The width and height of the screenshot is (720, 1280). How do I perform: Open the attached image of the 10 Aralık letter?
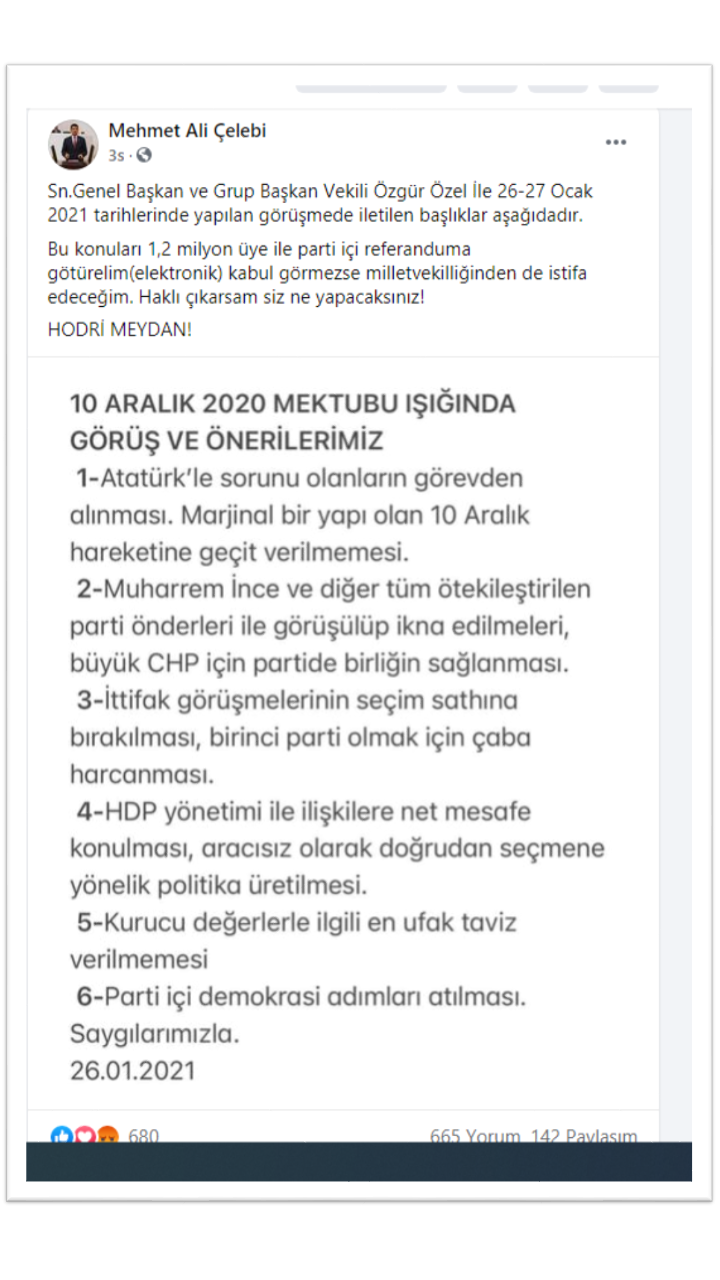(343, 733)
